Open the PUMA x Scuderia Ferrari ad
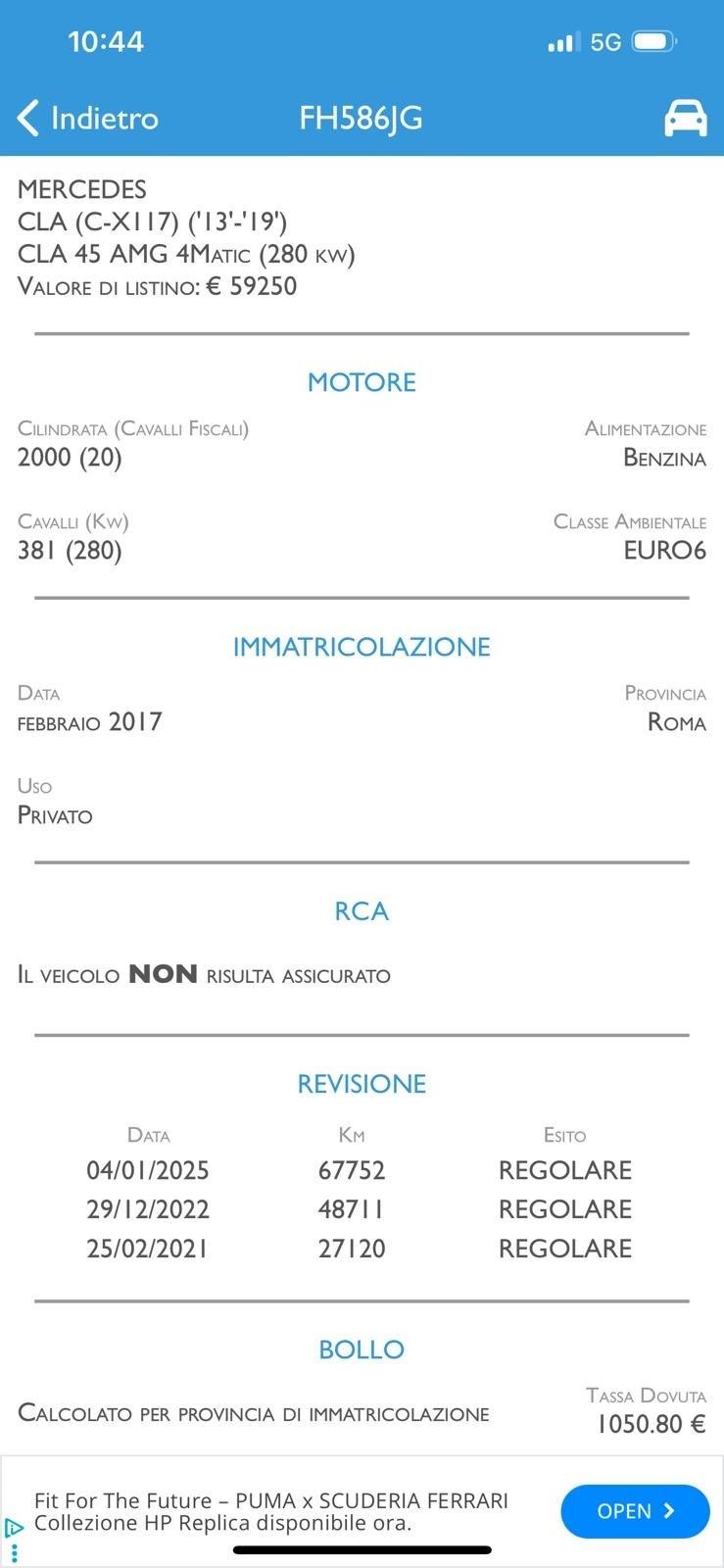This screenshot has width=724, height=1568. pyautogui.click(x=634, y=1511)
